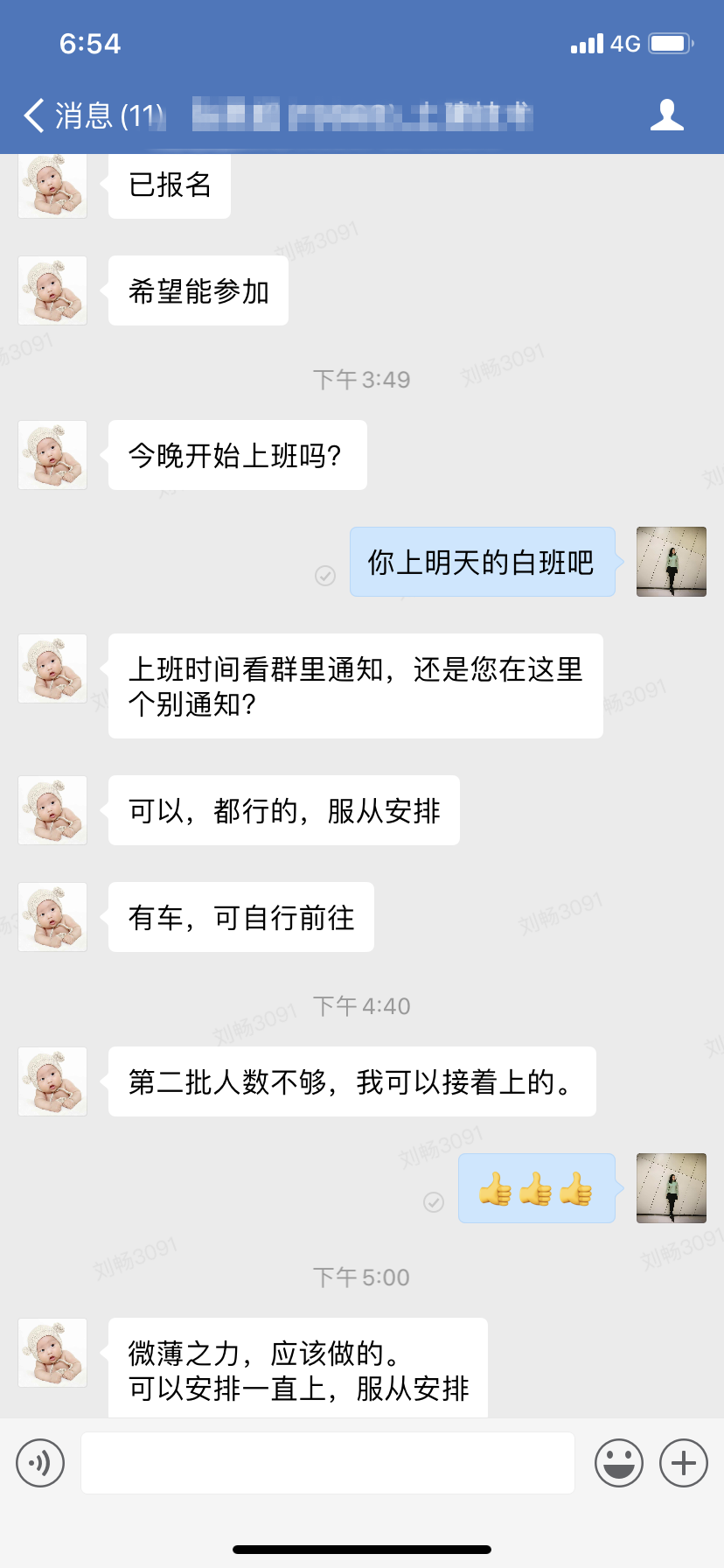
Task: Open the contact profile icon
Action: (x=666, y=115)
